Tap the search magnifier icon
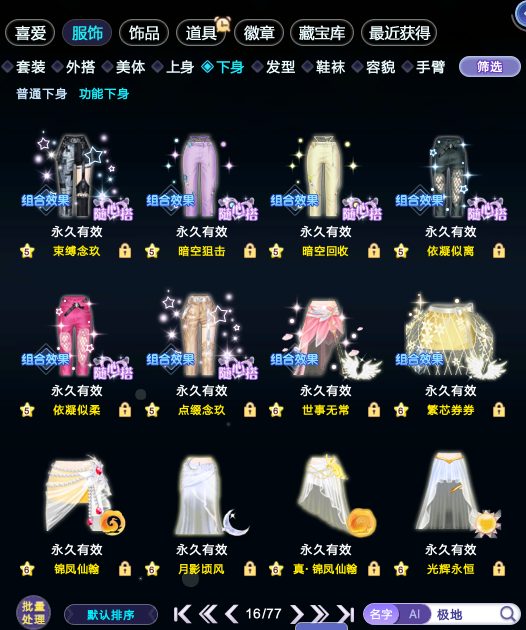 [508, 614]
